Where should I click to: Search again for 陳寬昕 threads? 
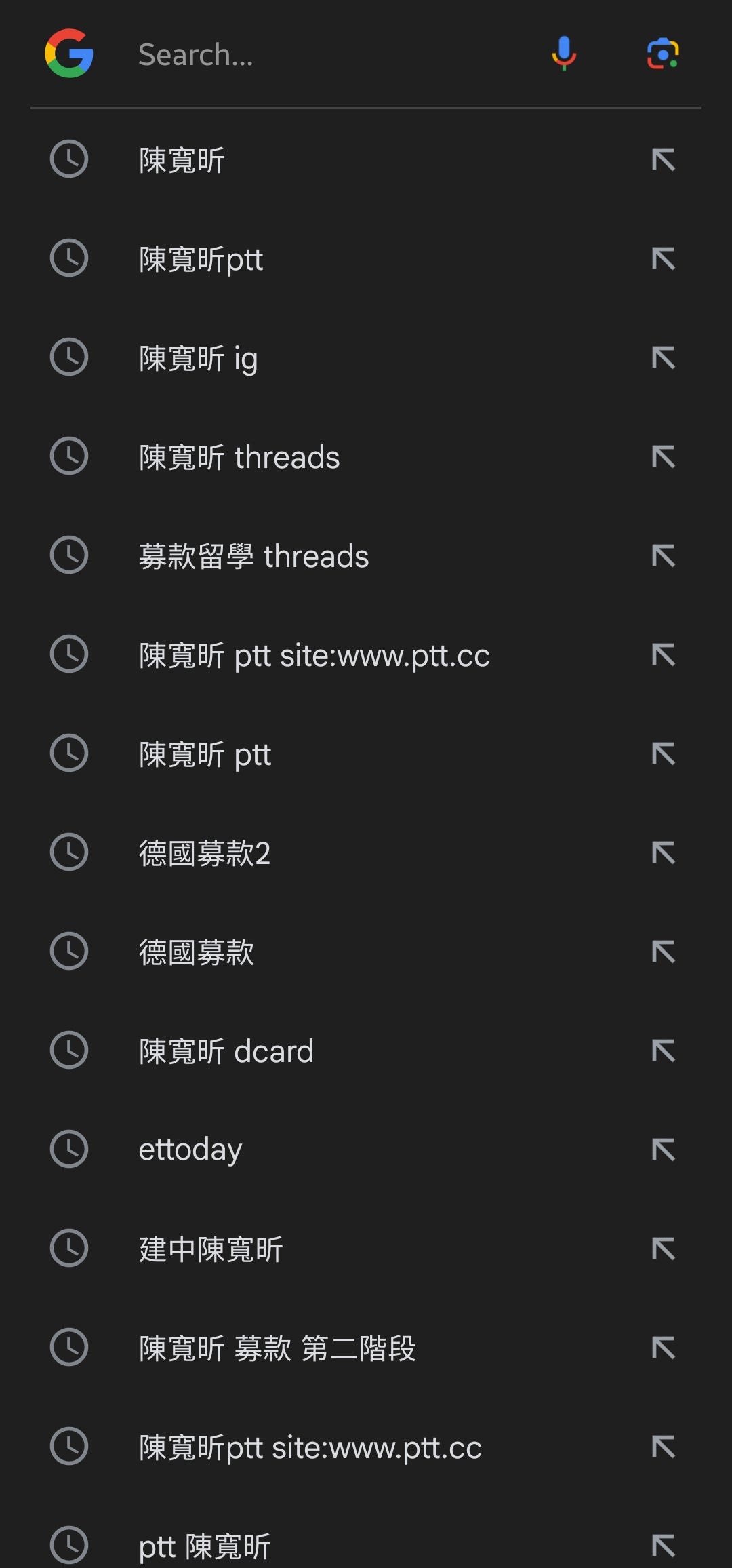[x=239, y=458]
